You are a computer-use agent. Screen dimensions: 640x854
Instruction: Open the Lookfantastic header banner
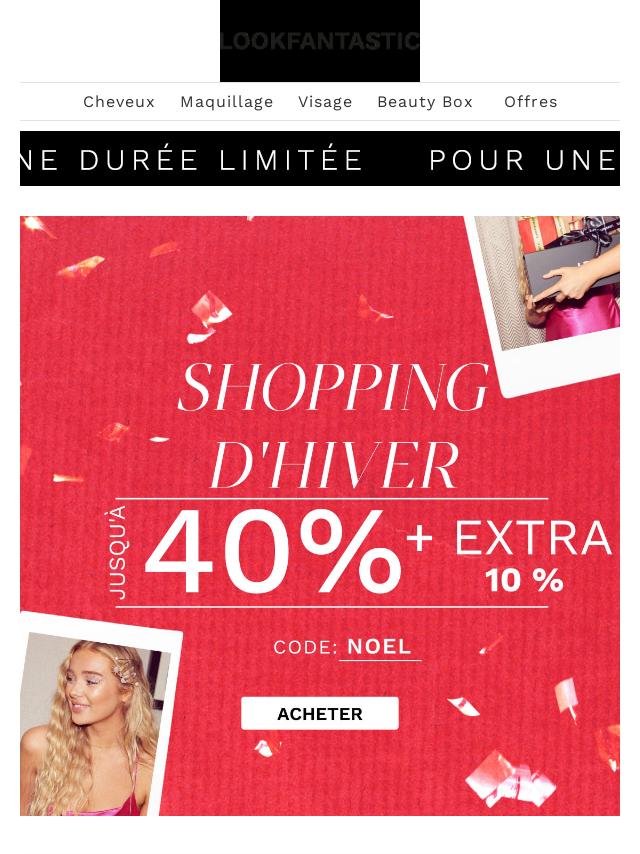pos(320,41)
